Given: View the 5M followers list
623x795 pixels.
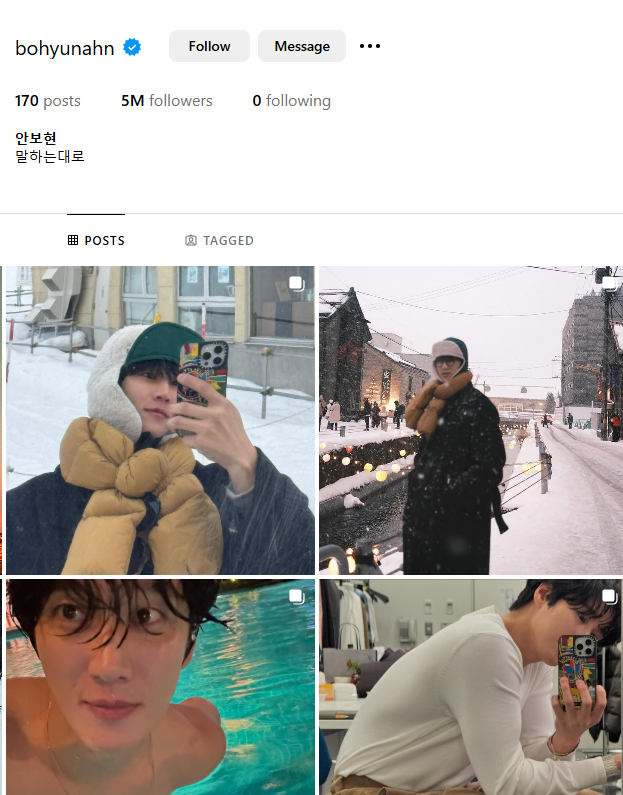Looking at the screenshot, I should pyautogui.click(x=167, y=101).
